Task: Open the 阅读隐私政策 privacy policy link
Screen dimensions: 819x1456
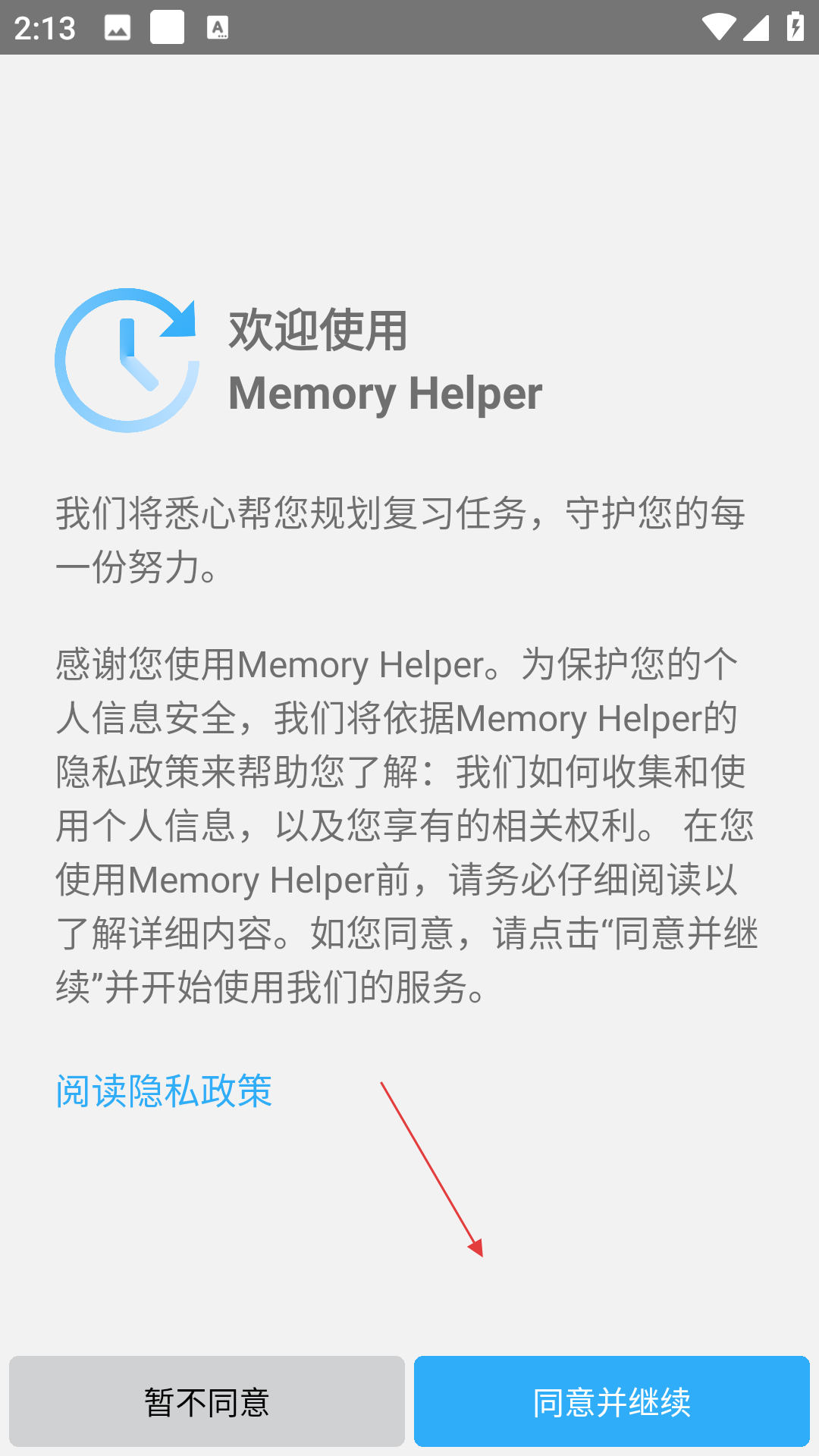Action: (x=164, y=1091)
